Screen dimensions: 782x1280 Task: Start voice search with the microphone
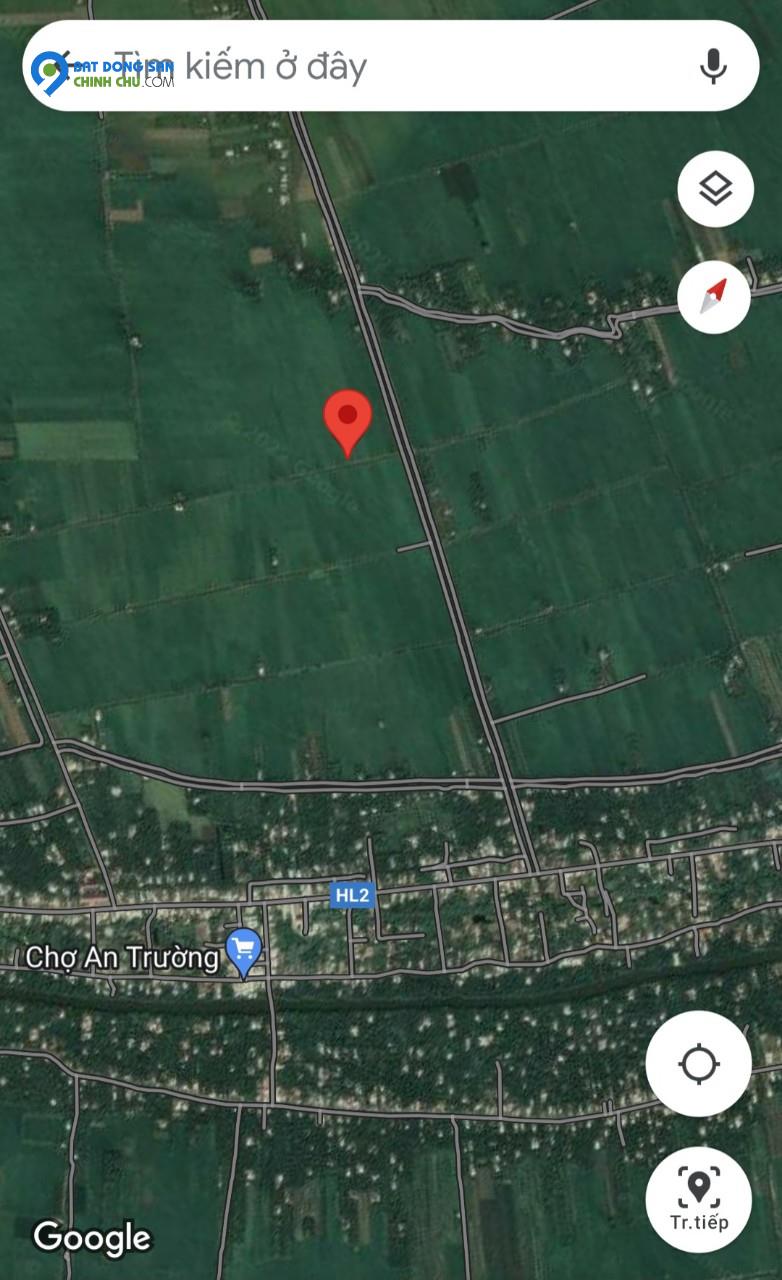pos(712,67)
